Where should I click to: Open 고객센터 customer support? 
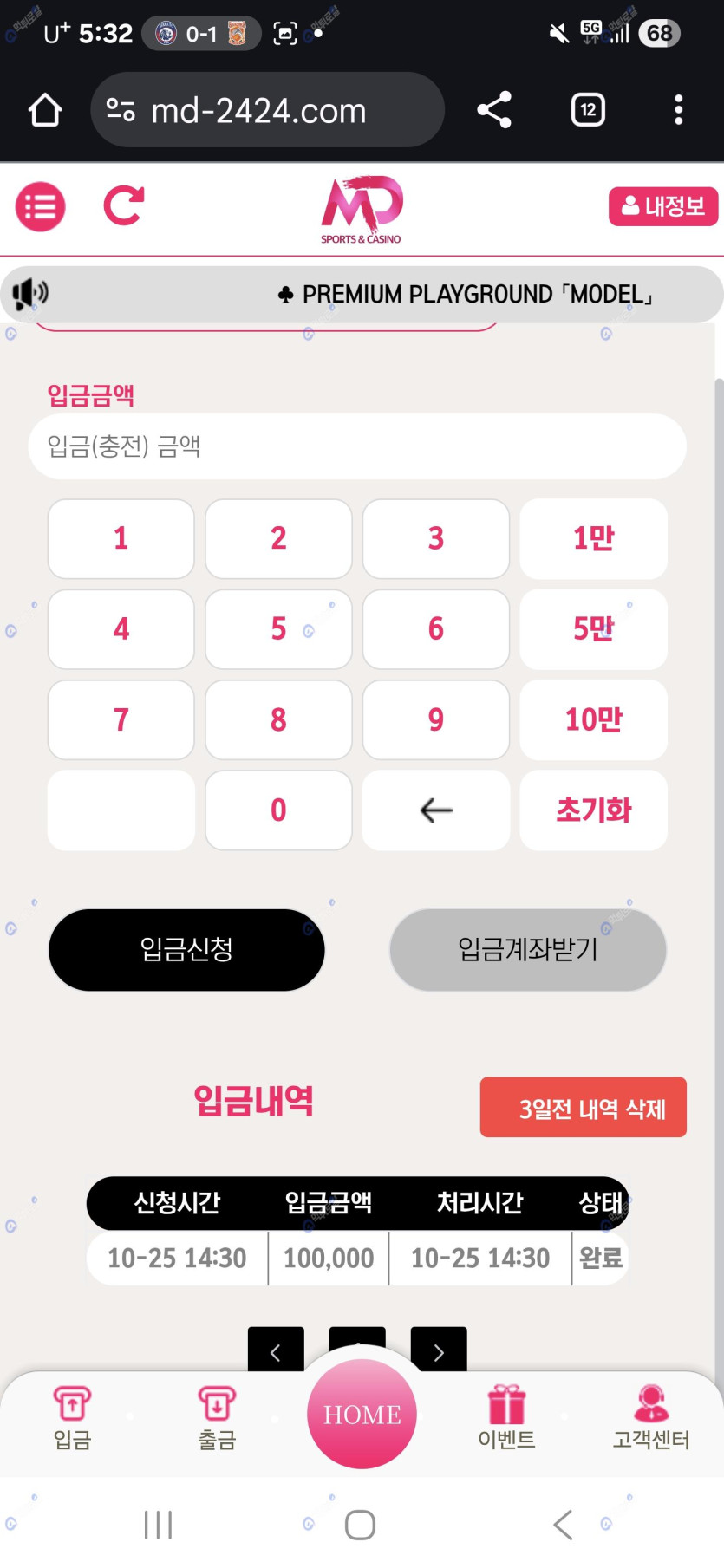coord(651,1418)
